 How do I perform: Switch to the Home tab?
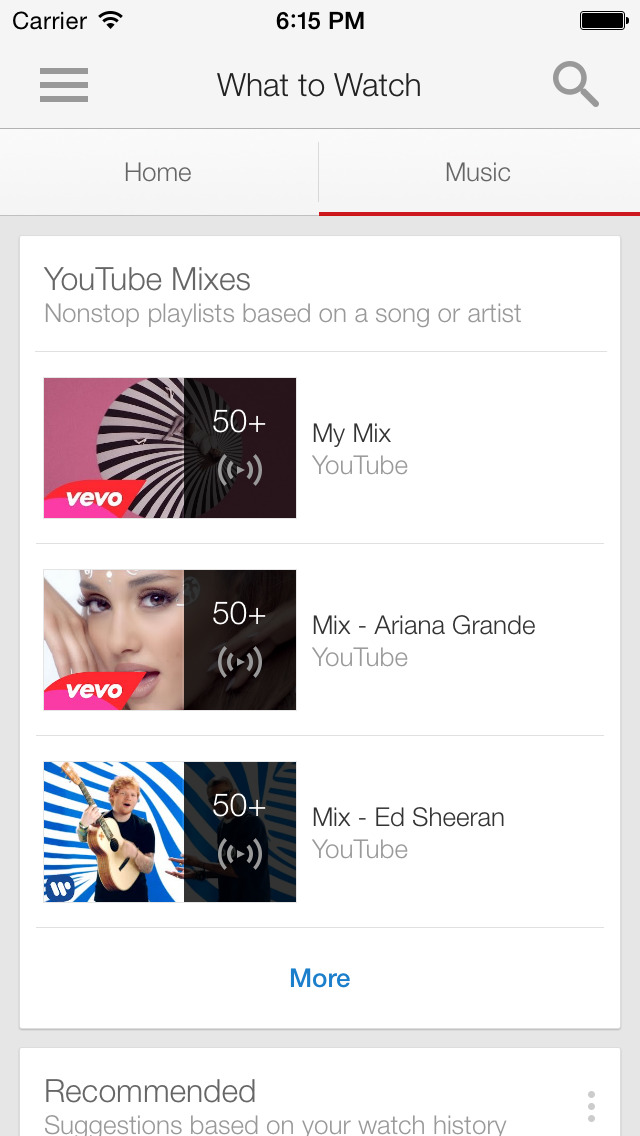tap(158, 173)
